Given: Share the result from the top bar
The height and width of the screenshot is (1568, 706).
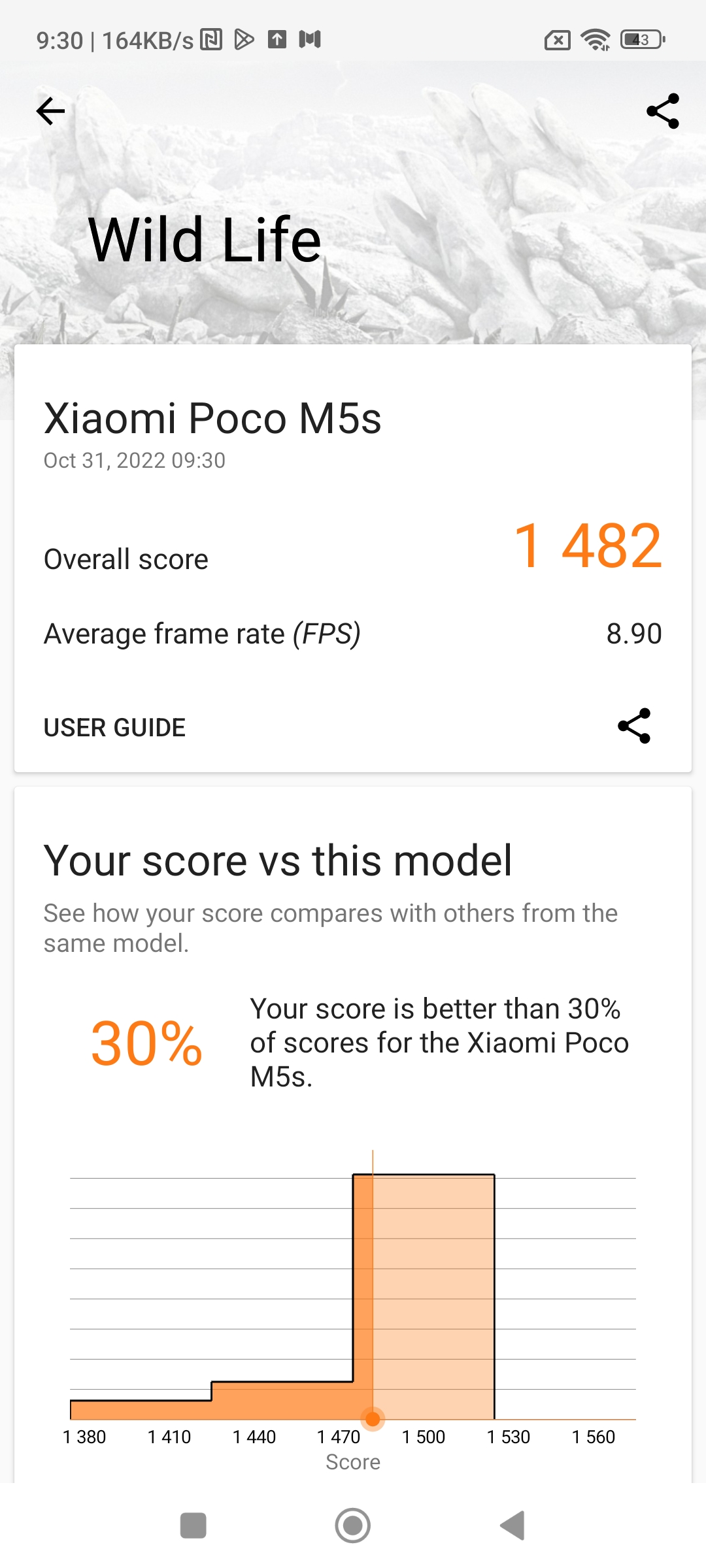Looking at the screenshot, I should pyautogui.click(x=662, y=111).
